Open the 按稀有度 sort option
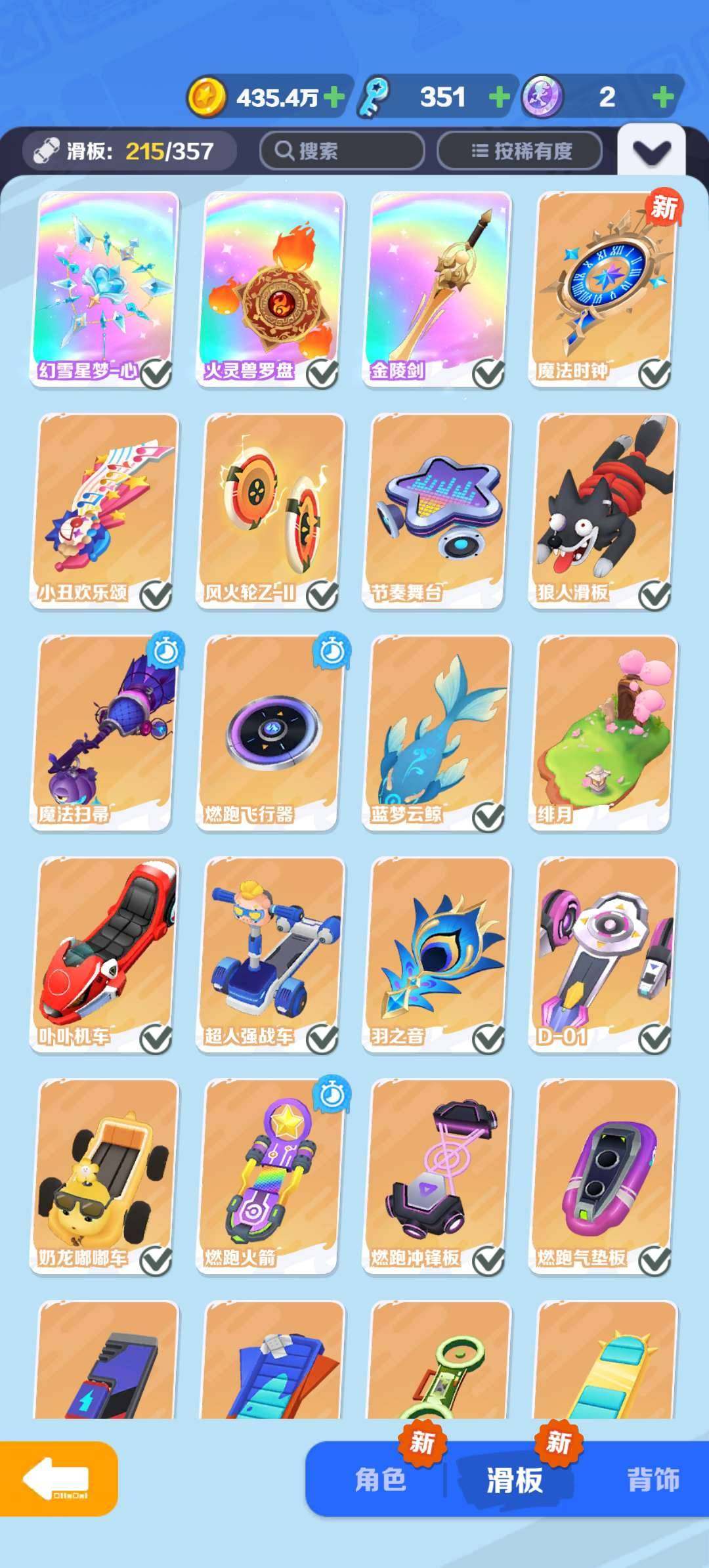The width and height of the screenshot is (709, 1568). coord(519,151)
